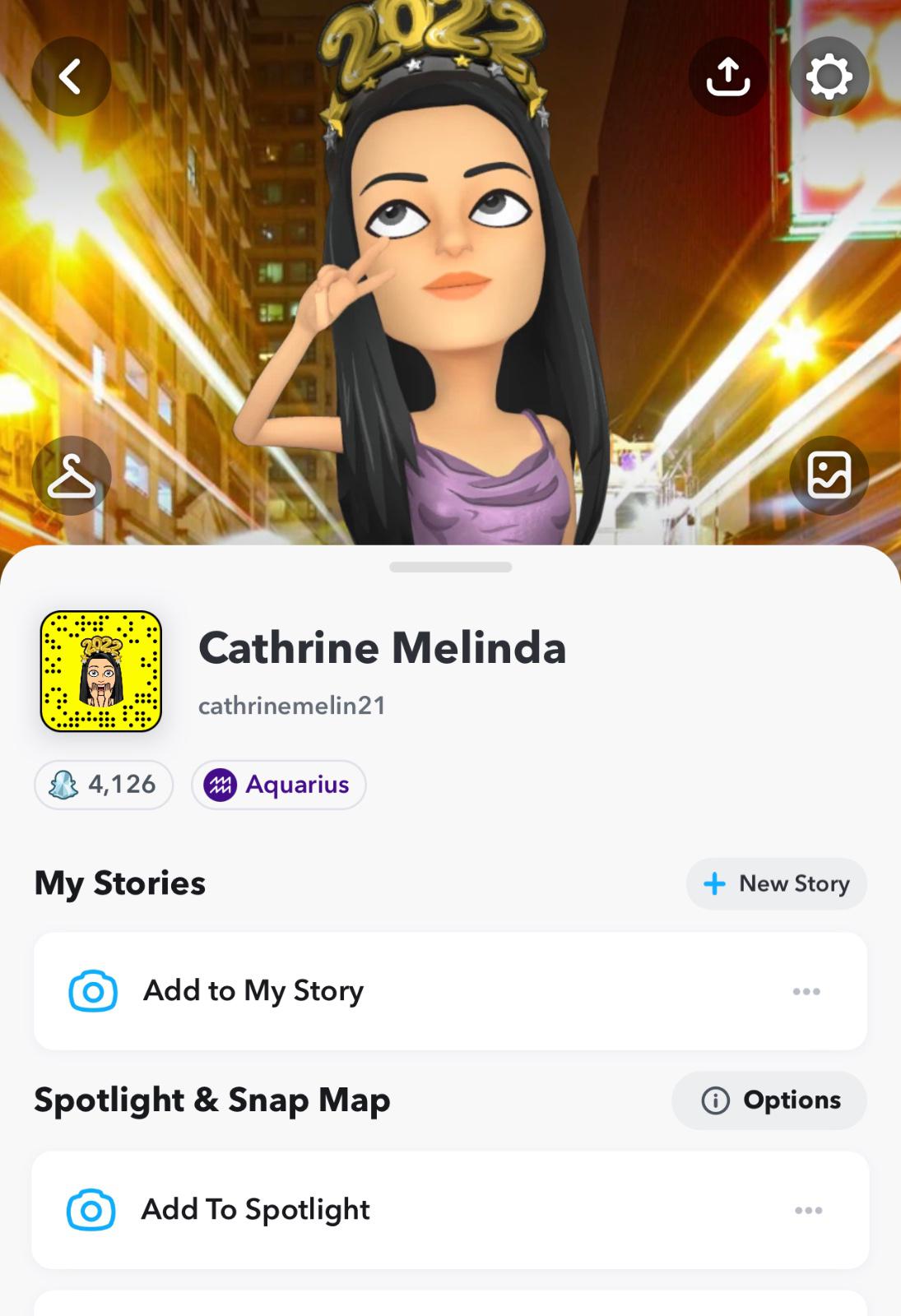The width and height of the screenshot is (901, 1316).
Task: Share profile via the upload icon
Action: tap(728, 76)
